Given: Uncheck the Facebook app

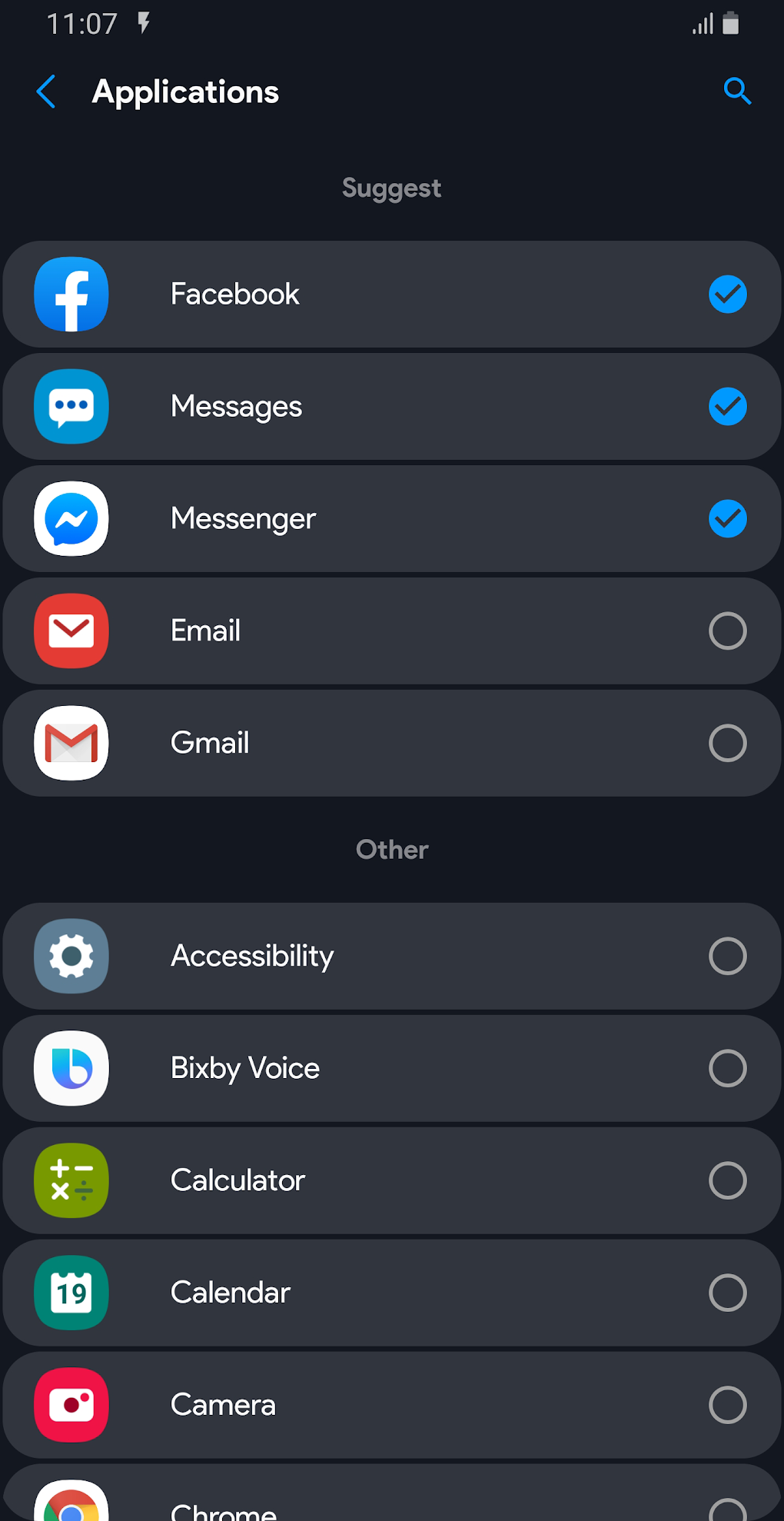Looking at the screenshot, I should coord(727,295).
